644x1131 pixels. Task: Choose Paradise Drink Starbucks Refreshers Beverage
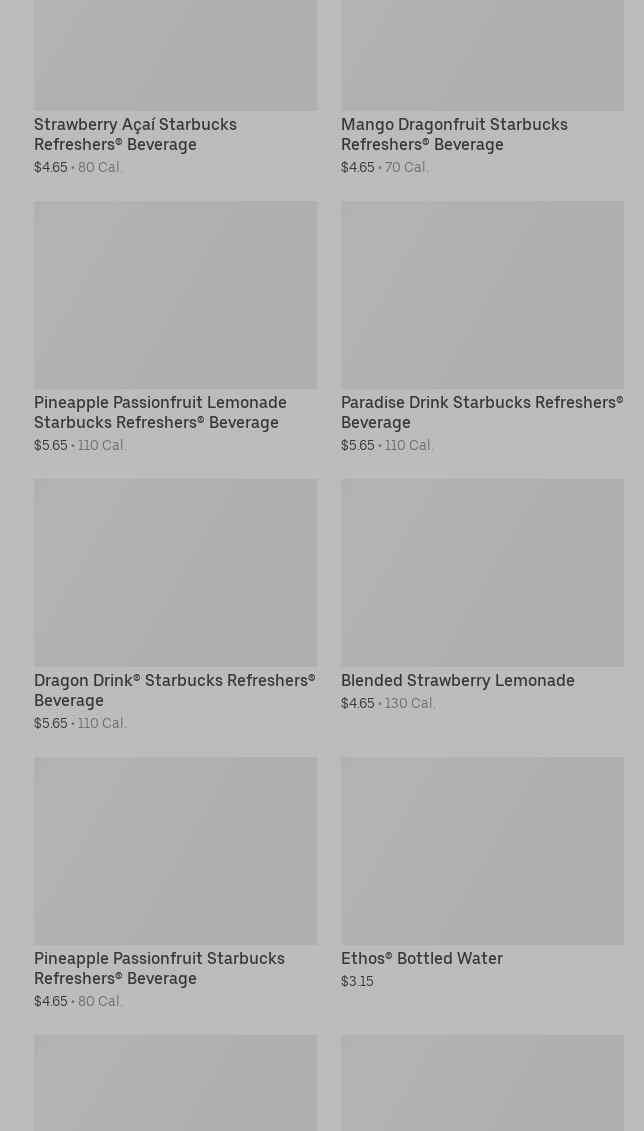pos(481,412)
